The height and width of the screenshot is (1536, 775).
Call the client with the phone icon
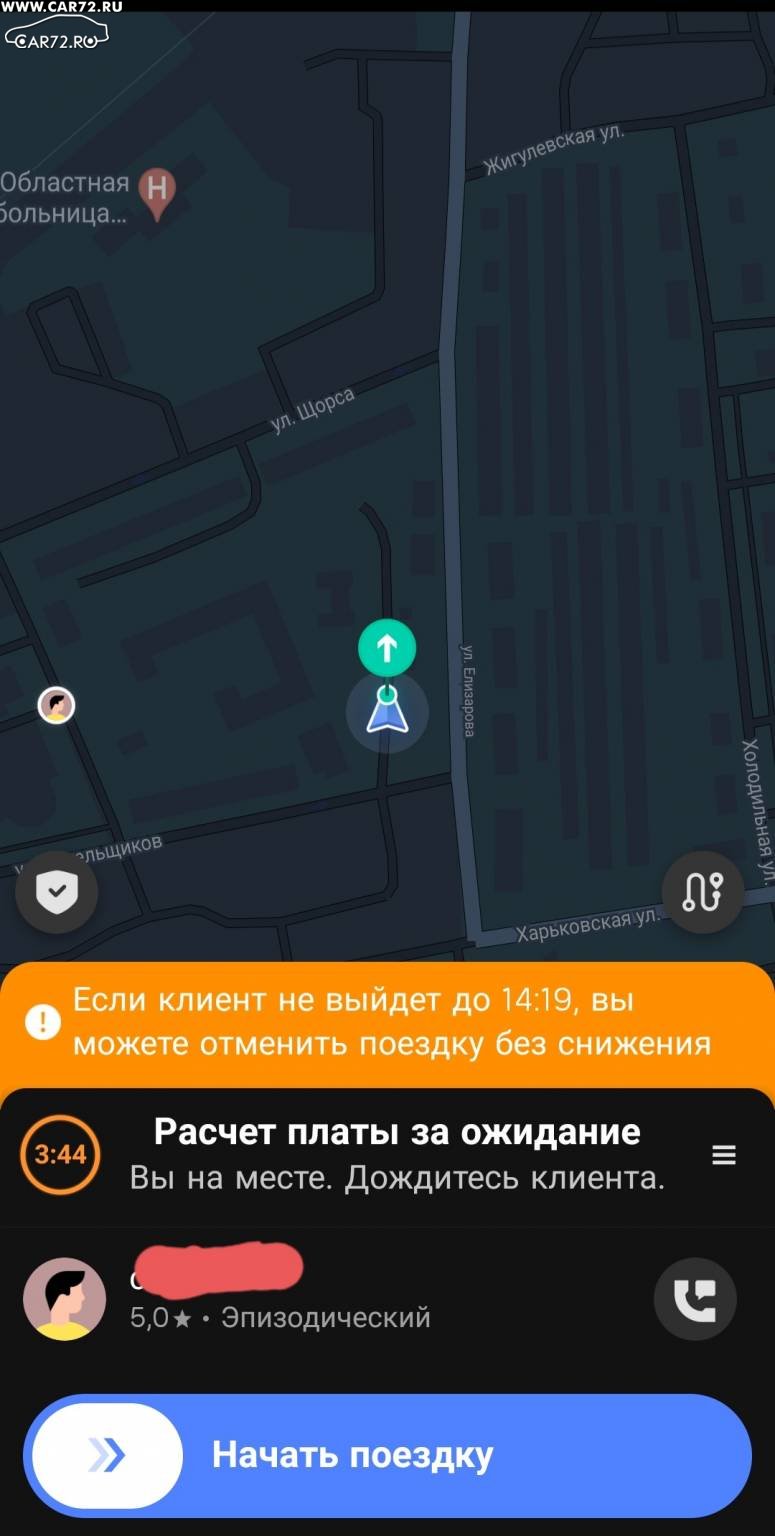click(x=695, y=1299)
